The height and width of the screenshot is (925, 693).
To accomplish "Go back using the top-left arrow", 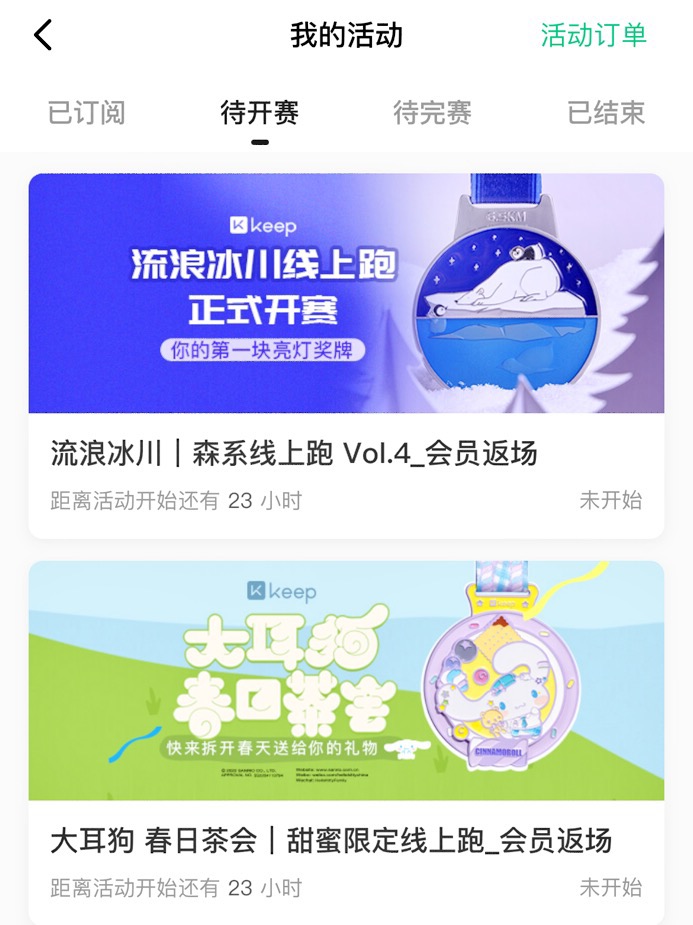I will point(43,35).
